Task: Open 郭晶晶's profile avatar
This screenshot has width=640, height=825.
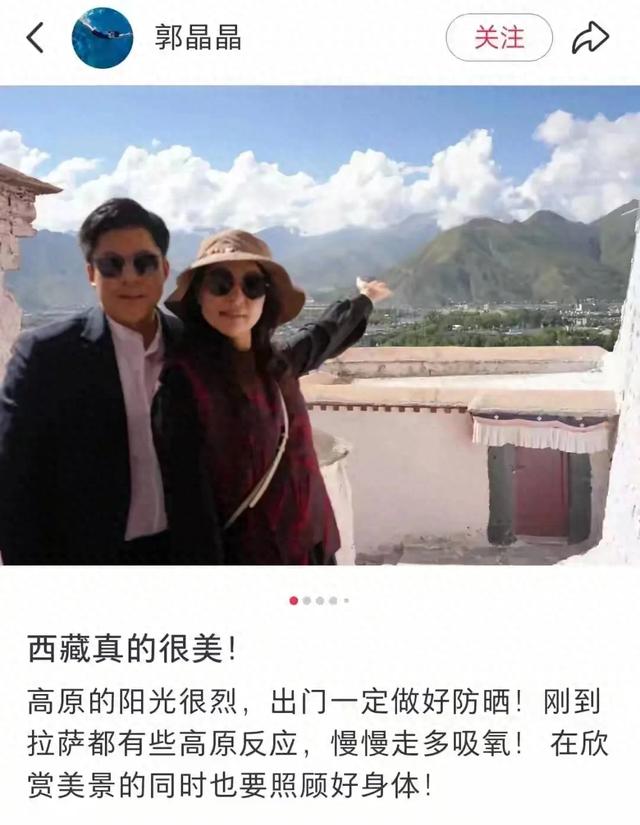Action: pos(102,38)
